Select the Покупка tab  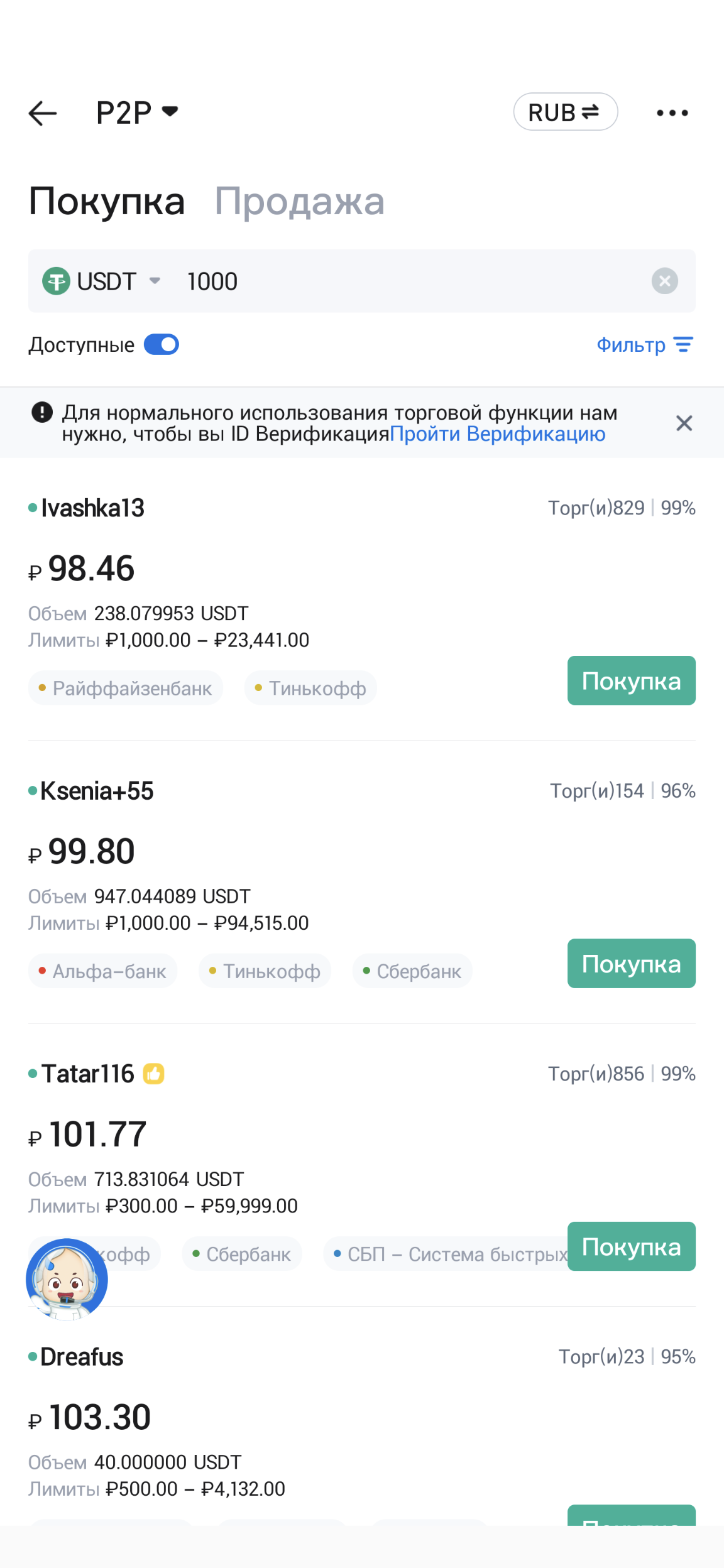tap(107, 202)
